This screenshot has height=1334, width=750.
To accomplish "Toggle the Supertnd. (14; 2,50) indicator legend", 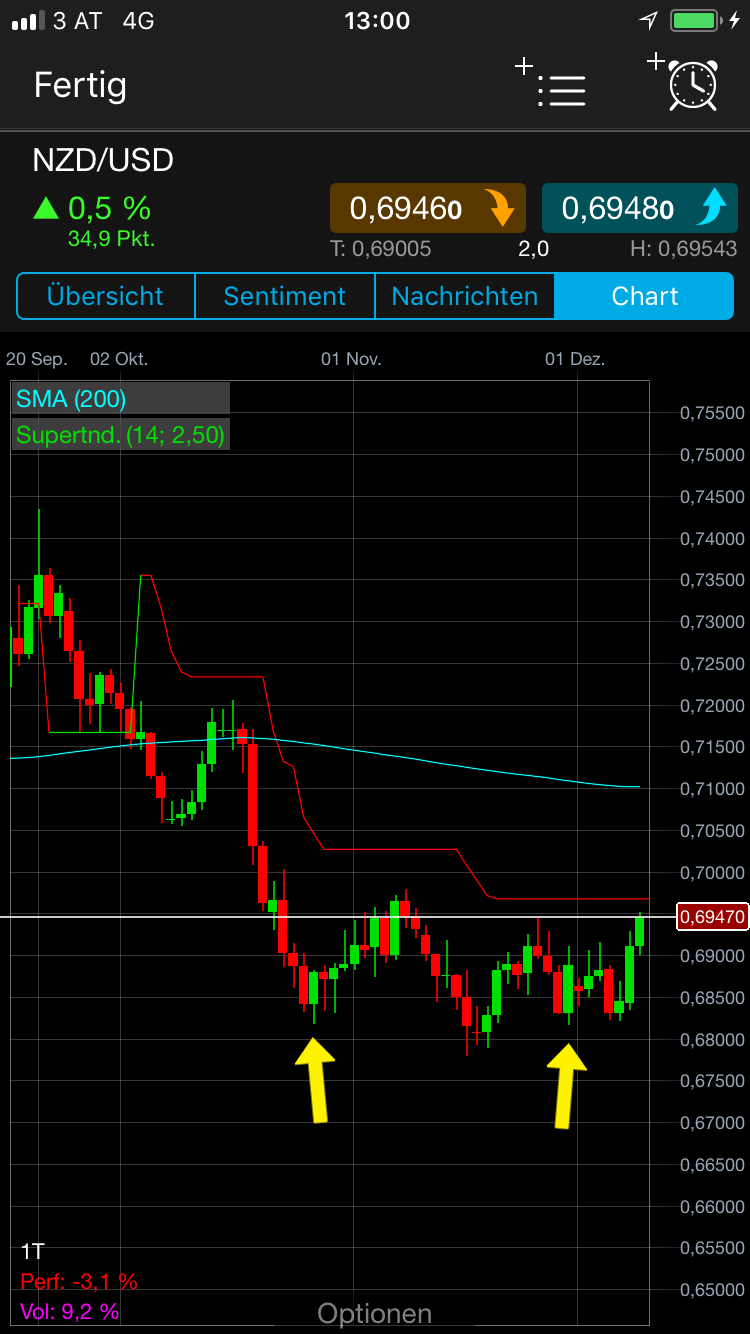I will pyautogui.click(x=119, y=435).
